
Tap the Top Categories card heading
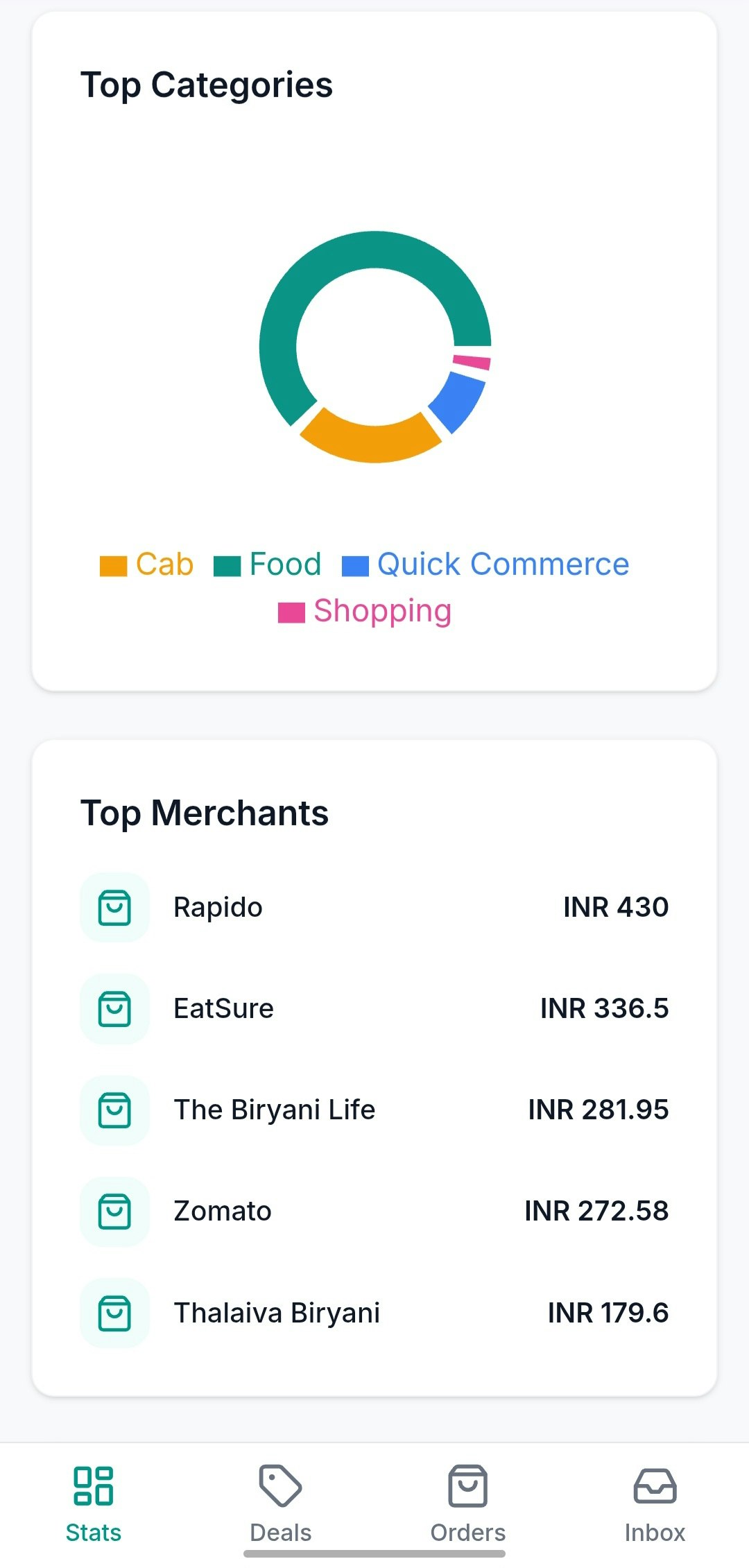click(207, 85)
